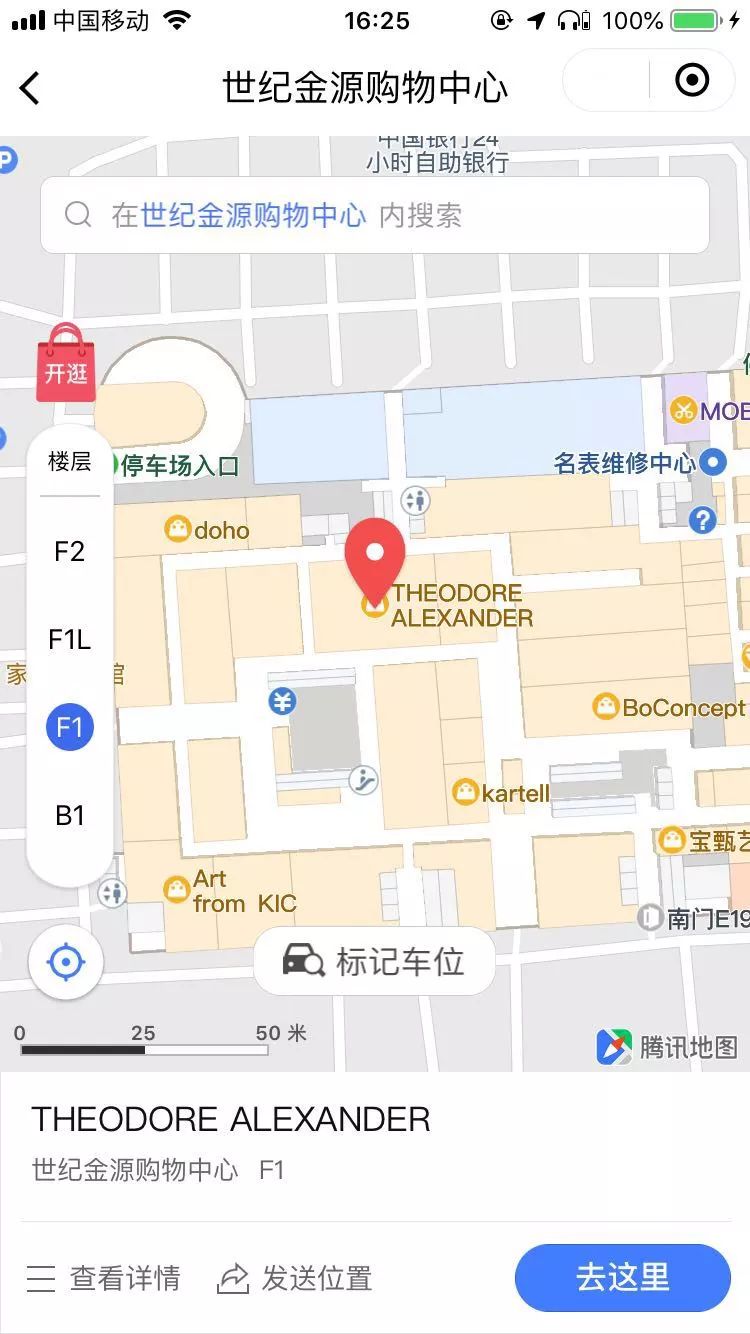Switch to floor F1L
Image resolution: width=750 pixels, height=1334 pixels.
click(70, 639)
